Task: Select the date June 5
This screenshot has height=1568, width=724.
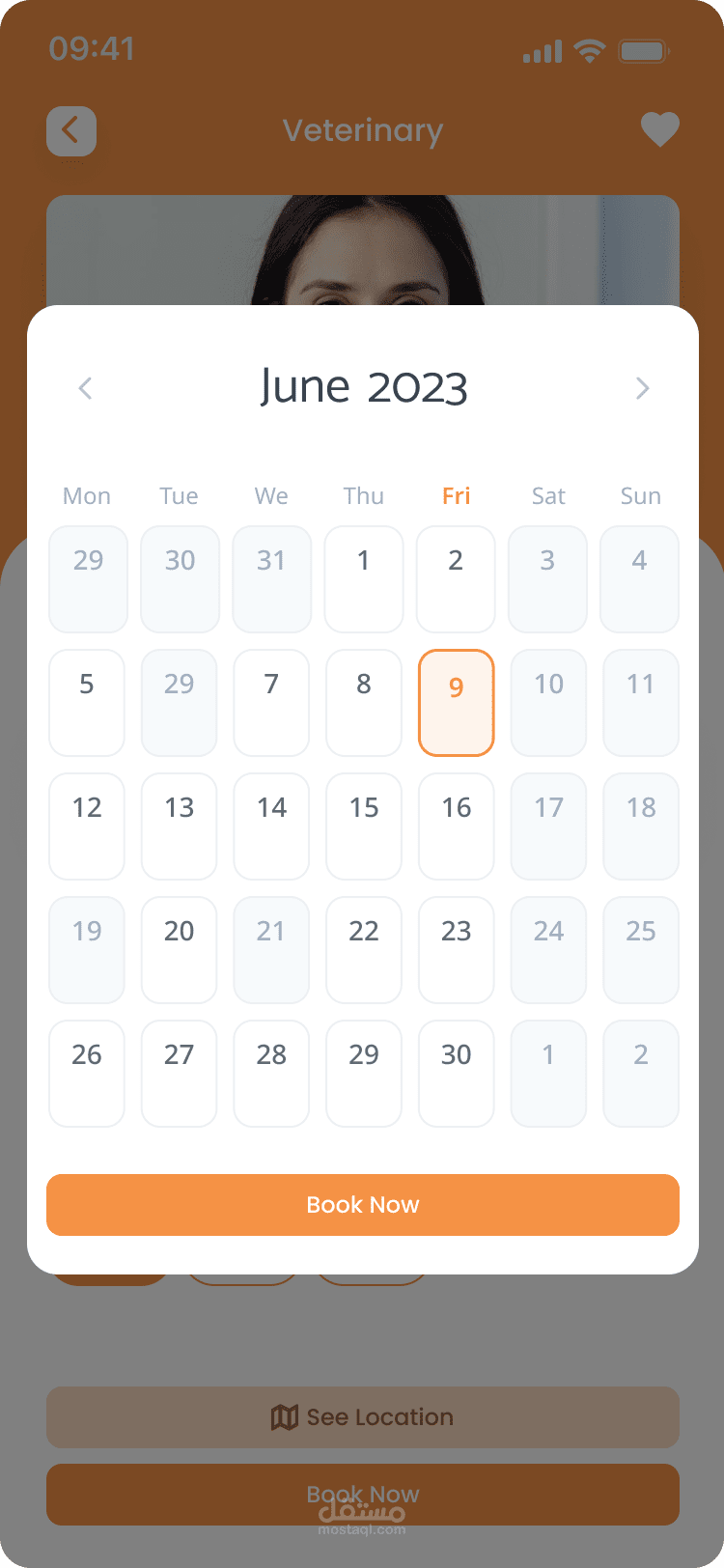Action: pos(87,703)
